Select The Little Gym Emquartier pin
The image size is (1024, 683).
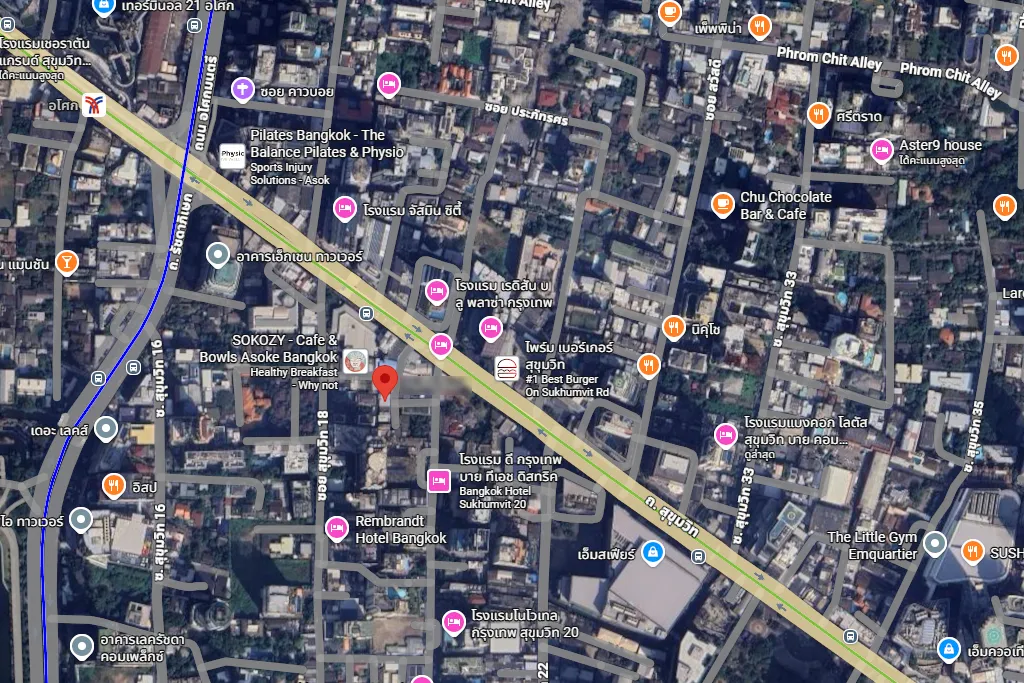935,543
